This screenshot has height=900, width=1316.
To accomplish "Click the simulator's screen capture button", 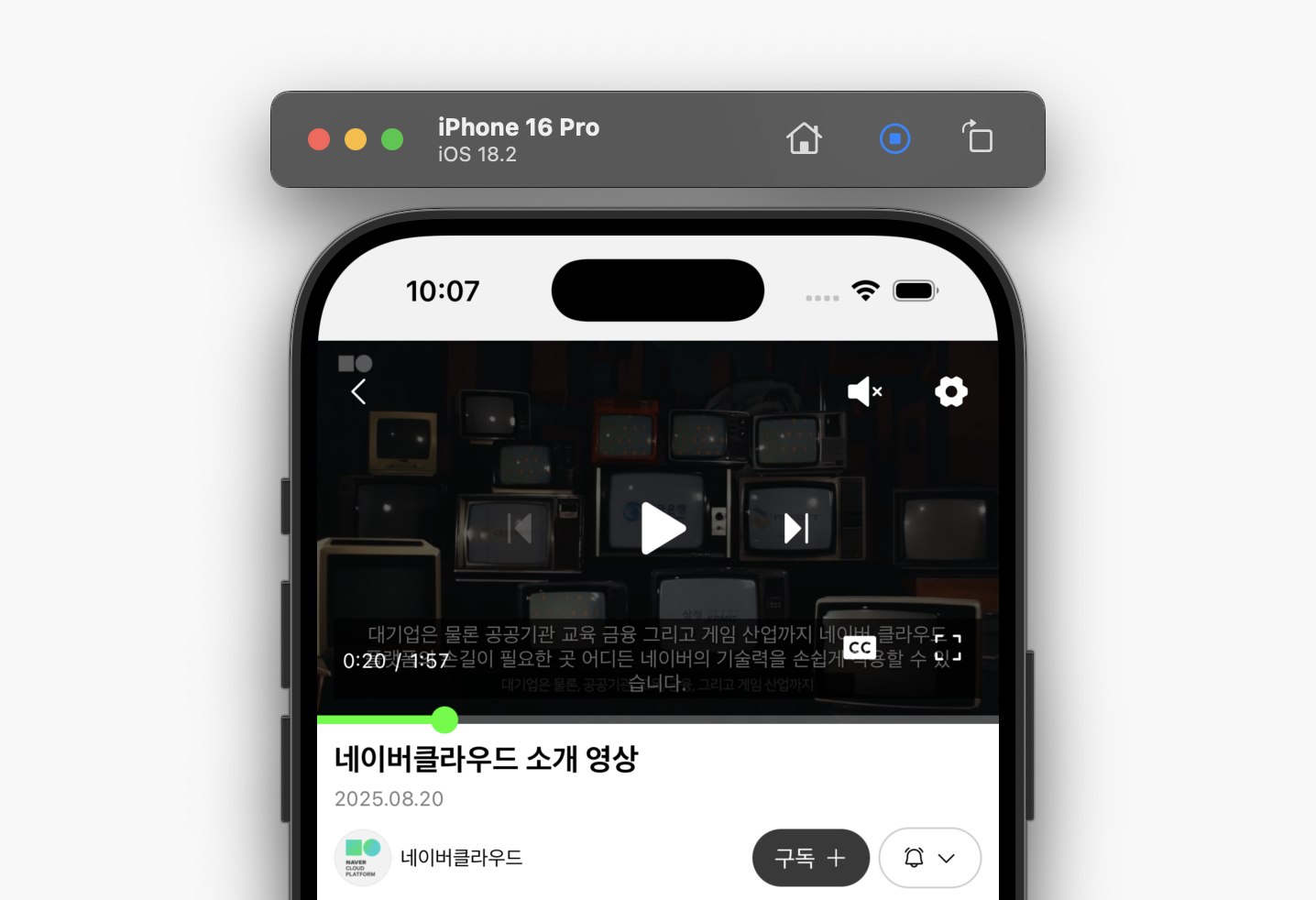I will [894, 139].
